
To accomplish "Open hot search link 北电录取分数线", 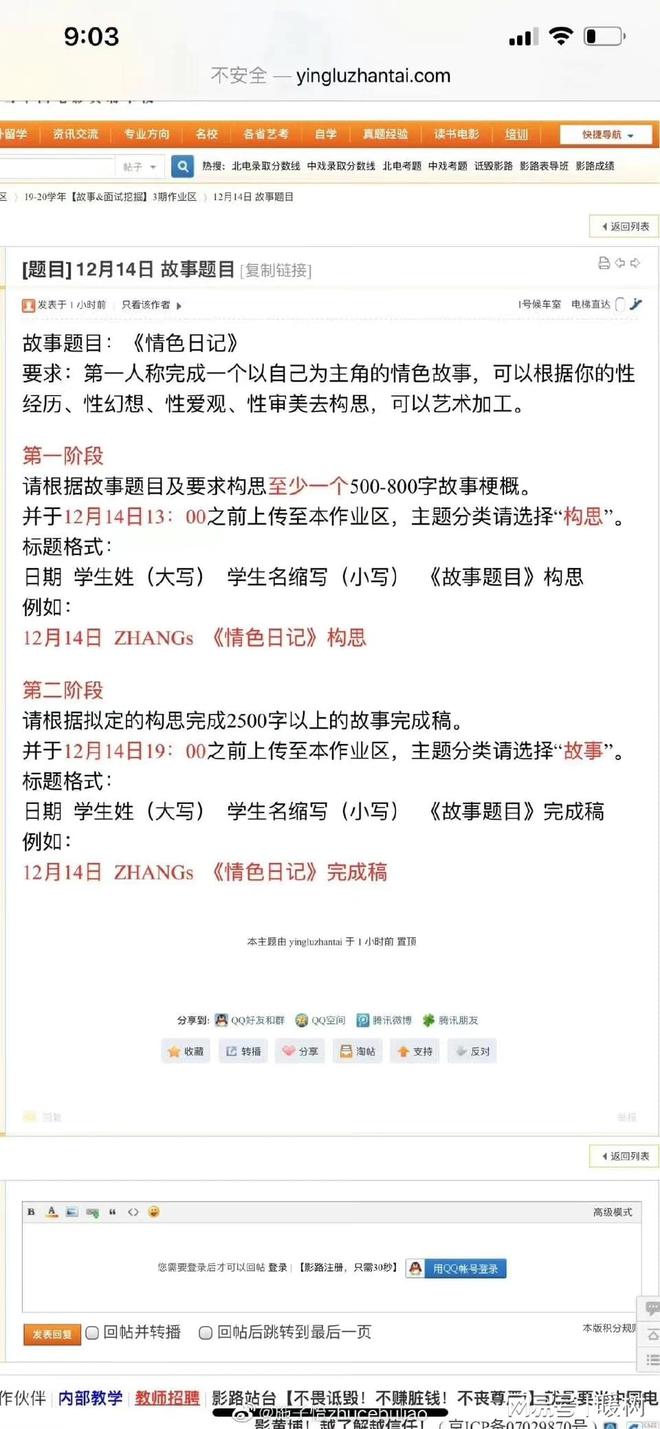I will (266, 166).
